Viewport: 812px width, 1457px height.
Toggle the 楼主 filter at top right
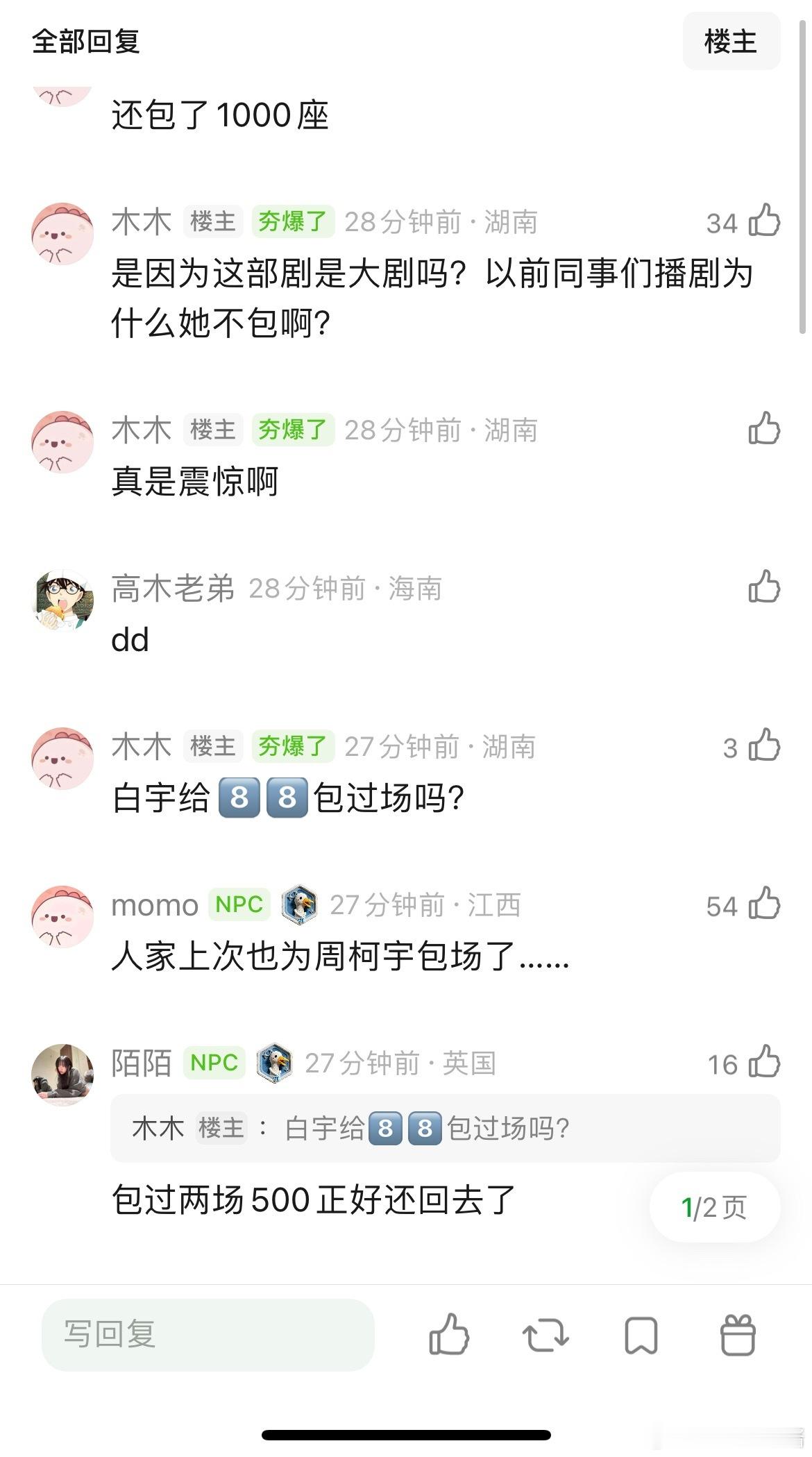click(731, 42)
